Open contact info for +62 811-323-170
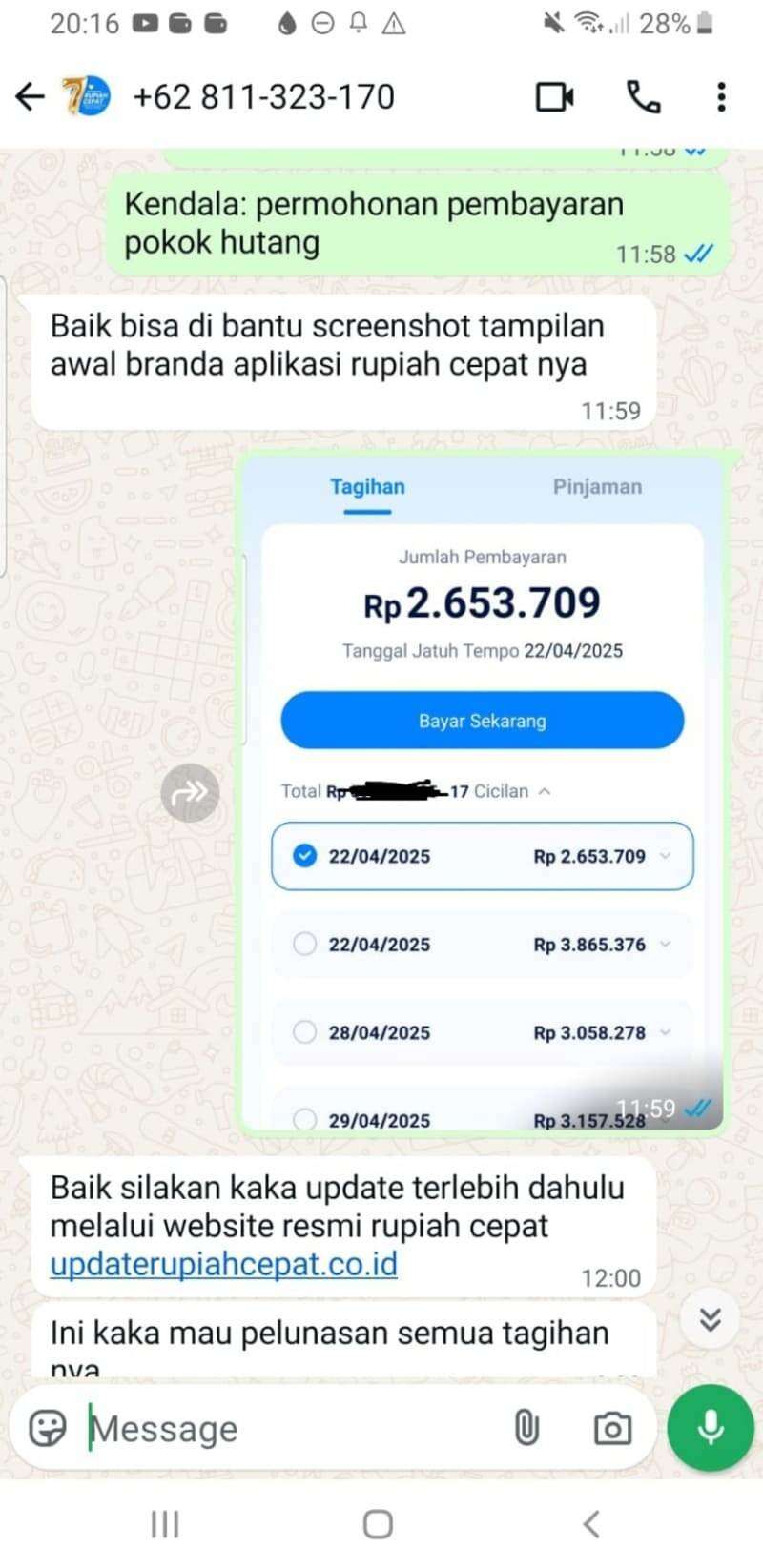763x1568 pixels. [263, 96]
